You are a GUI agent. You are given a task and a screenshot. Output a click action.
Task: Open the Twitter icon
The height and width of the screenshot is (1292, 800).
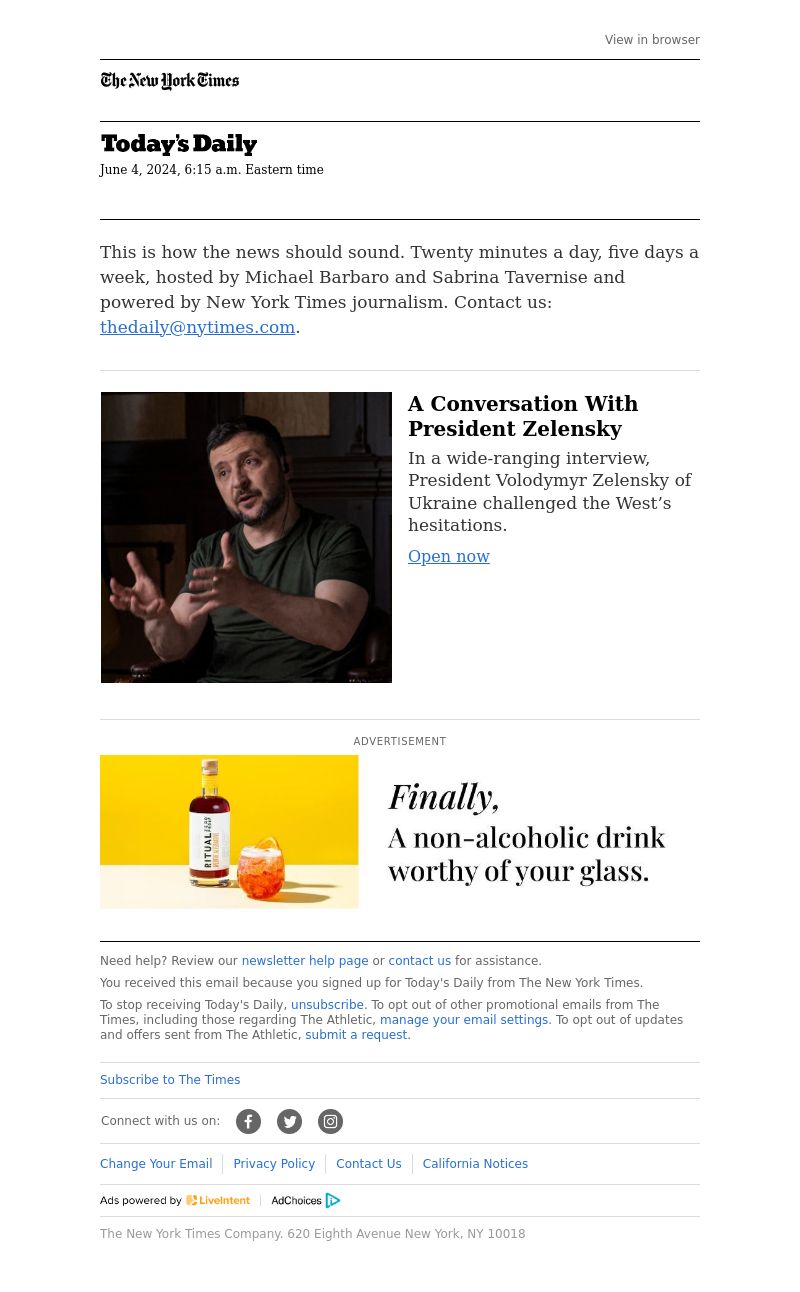(x=289, y=1122)
